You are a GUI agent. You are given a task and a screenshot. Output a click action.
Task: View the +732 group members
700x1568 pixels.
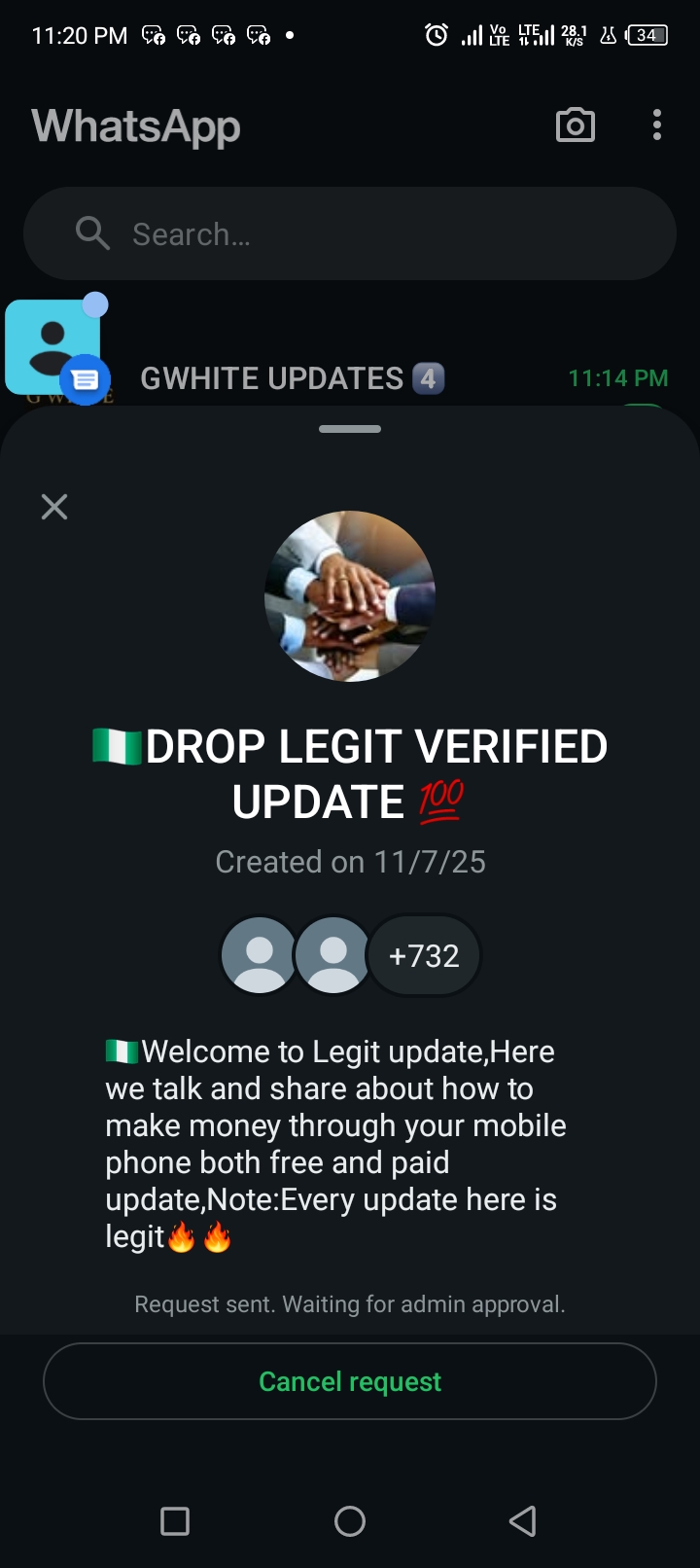pyautogui.click(x=424, y=956)
